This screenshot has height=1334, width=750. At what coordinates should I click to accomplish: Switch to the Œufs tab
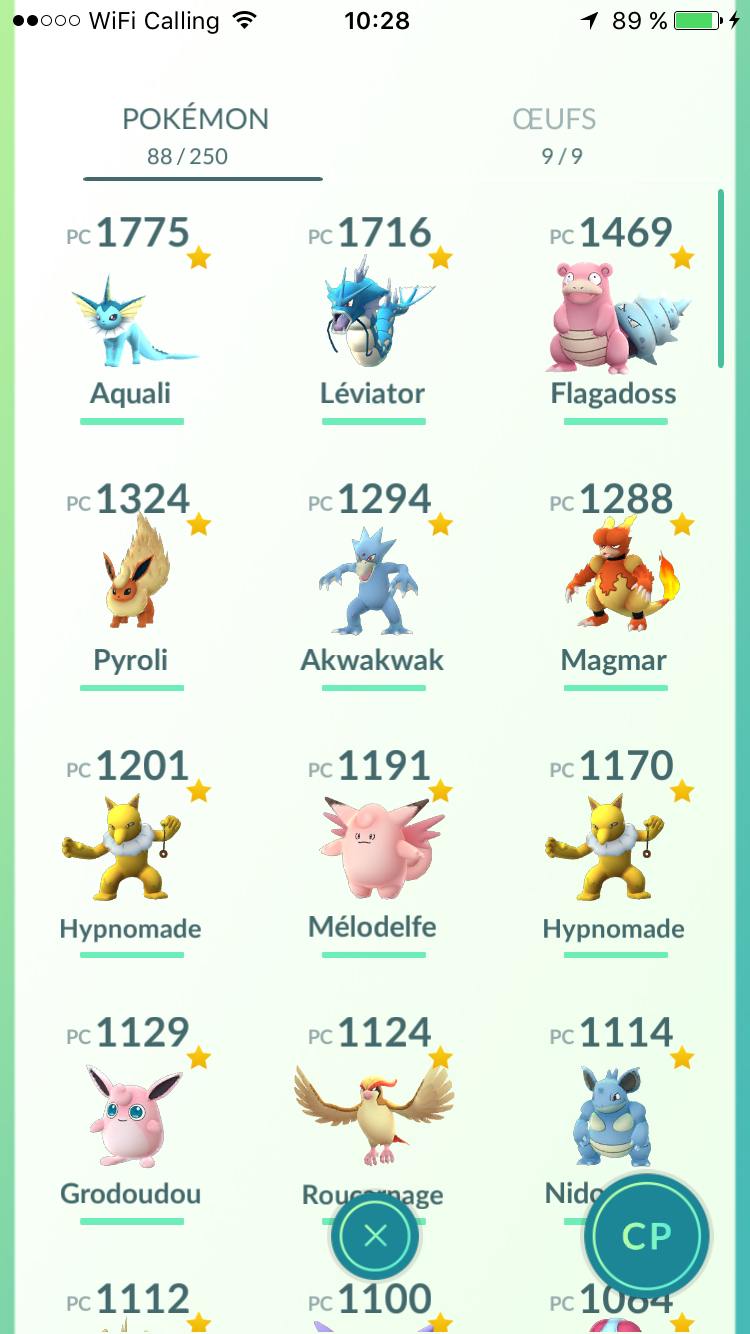[x=554, y=133]
